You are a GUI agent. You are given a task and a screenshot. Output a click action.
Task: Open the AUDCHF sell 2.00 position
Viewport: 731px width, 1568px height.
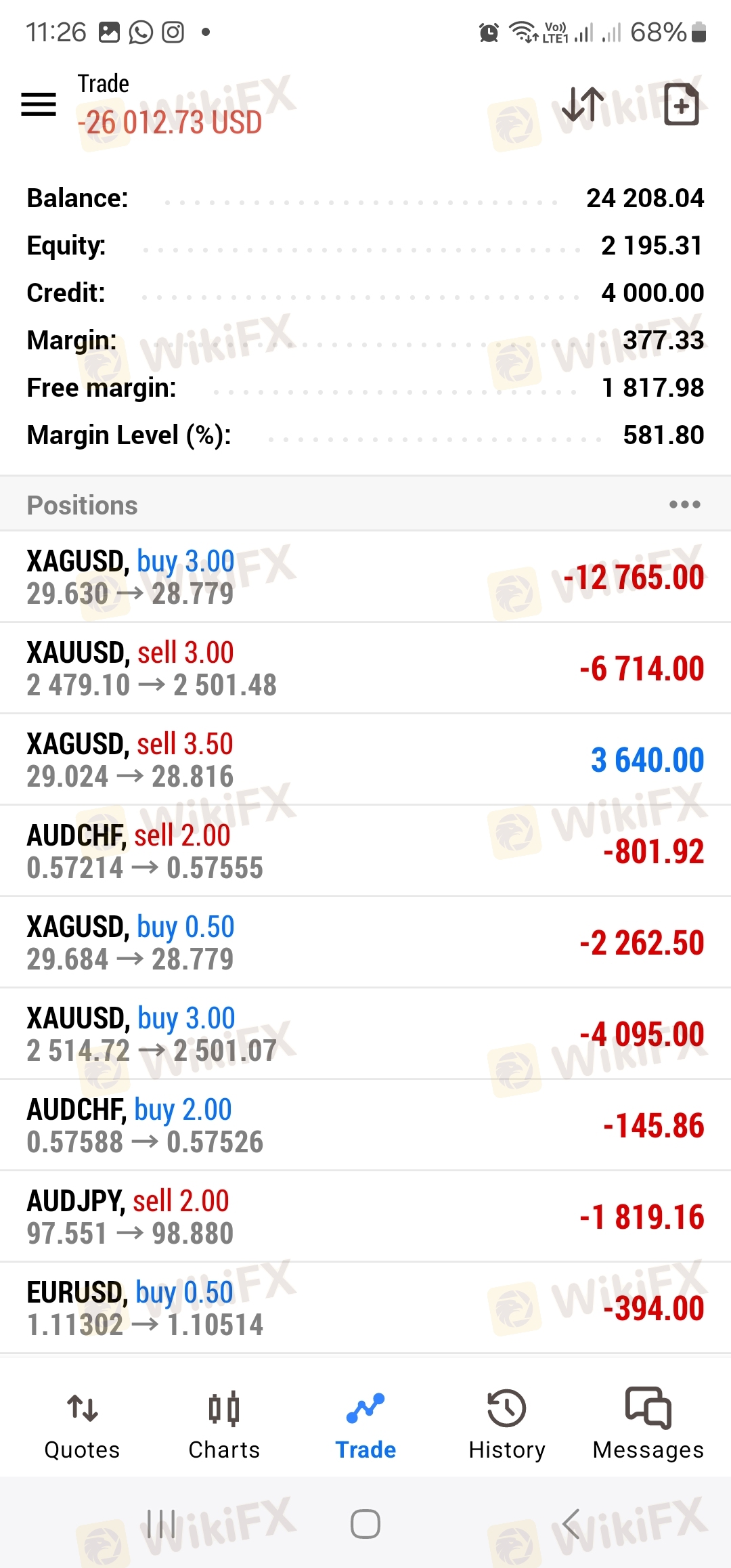[x=365, y=851]
